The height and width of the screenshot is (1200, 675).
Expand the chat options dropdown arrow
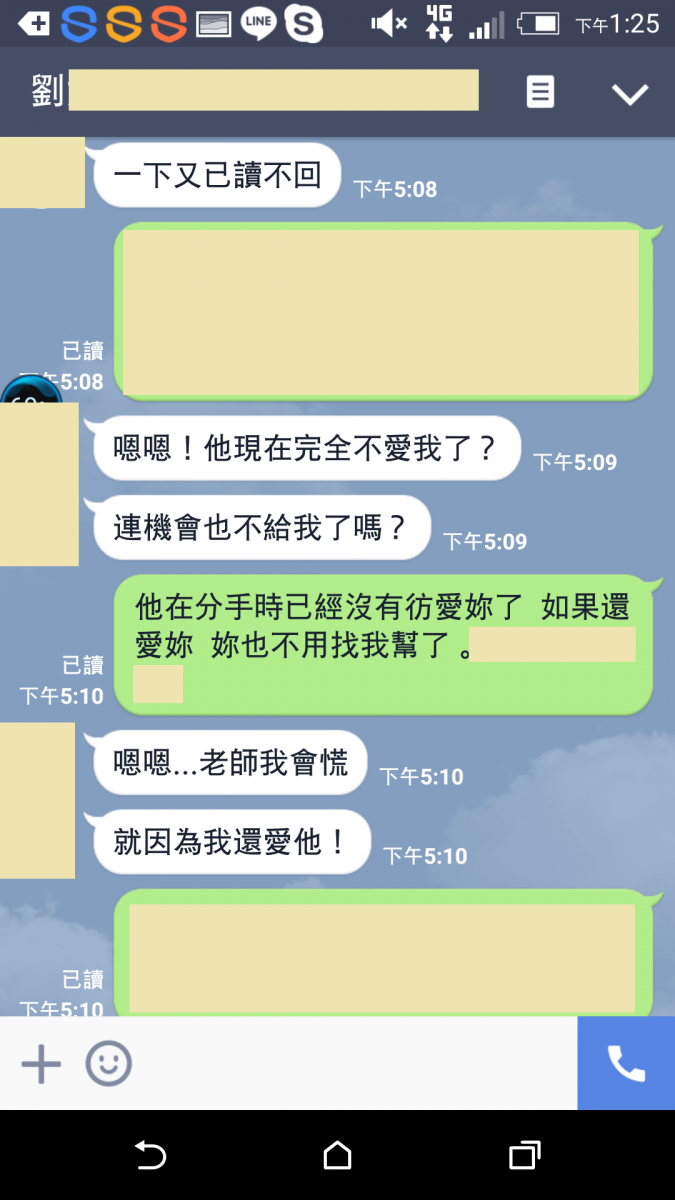click(x=630, y=94)
